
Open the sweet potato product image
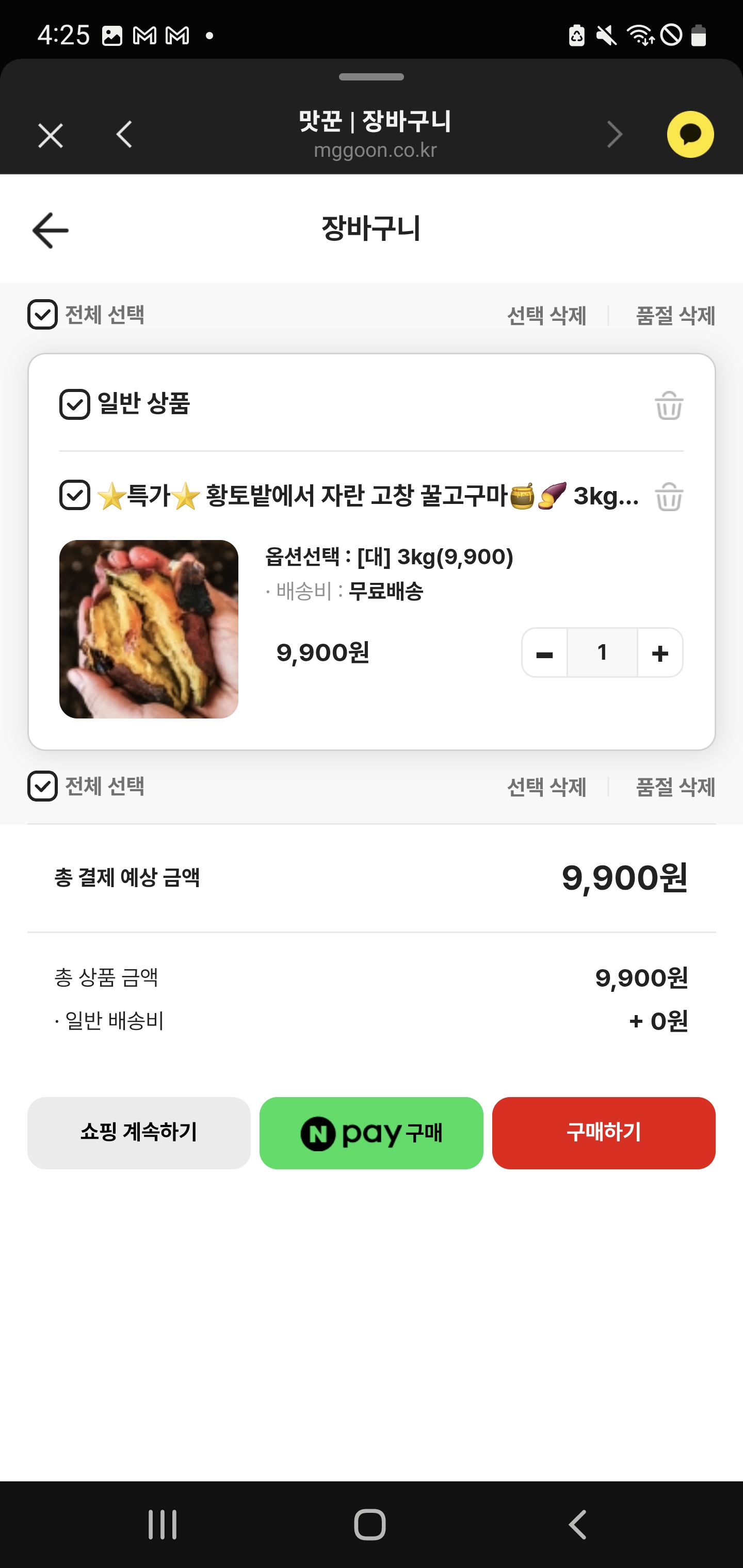(149, 629)
